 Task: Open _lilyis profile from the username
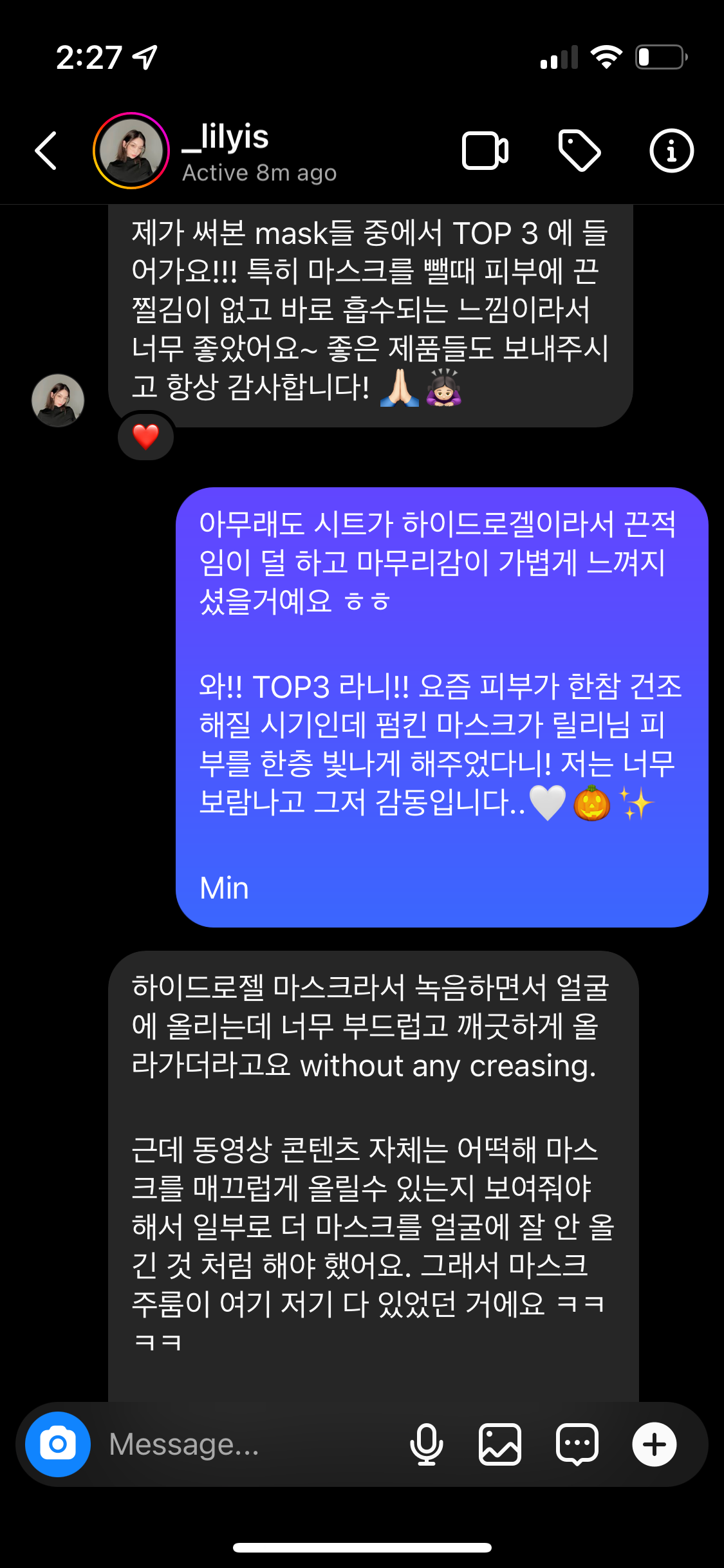coord(225,137)
